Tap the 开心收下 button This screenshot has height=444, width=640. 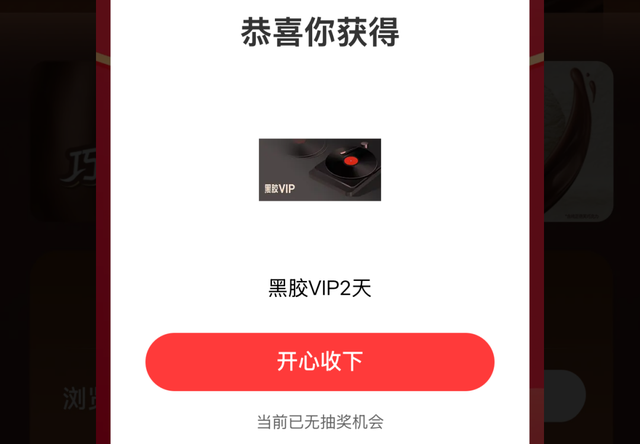[x=320, y=362]
